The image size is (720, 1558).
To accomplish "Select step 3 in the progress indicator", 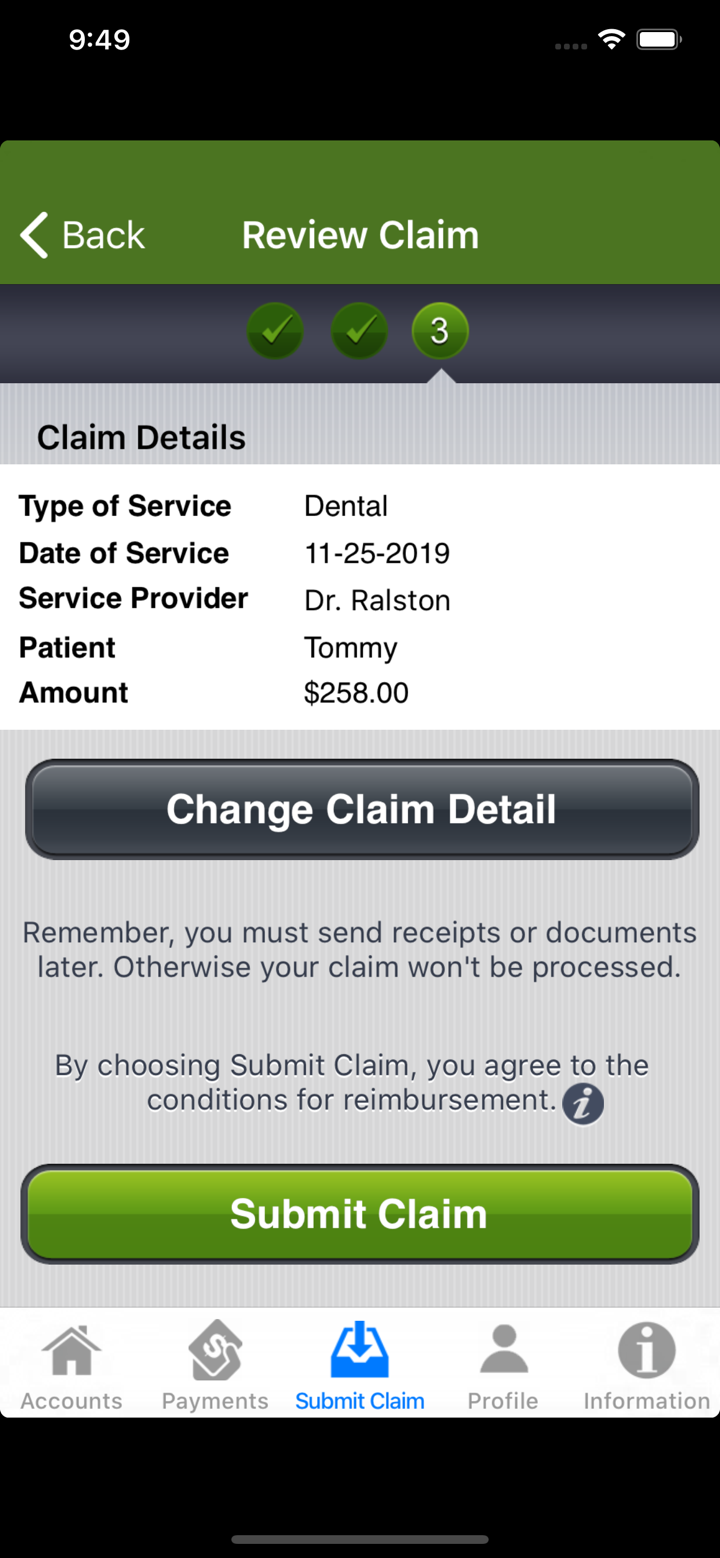I will pyautogui.click(x=440, y=331).
